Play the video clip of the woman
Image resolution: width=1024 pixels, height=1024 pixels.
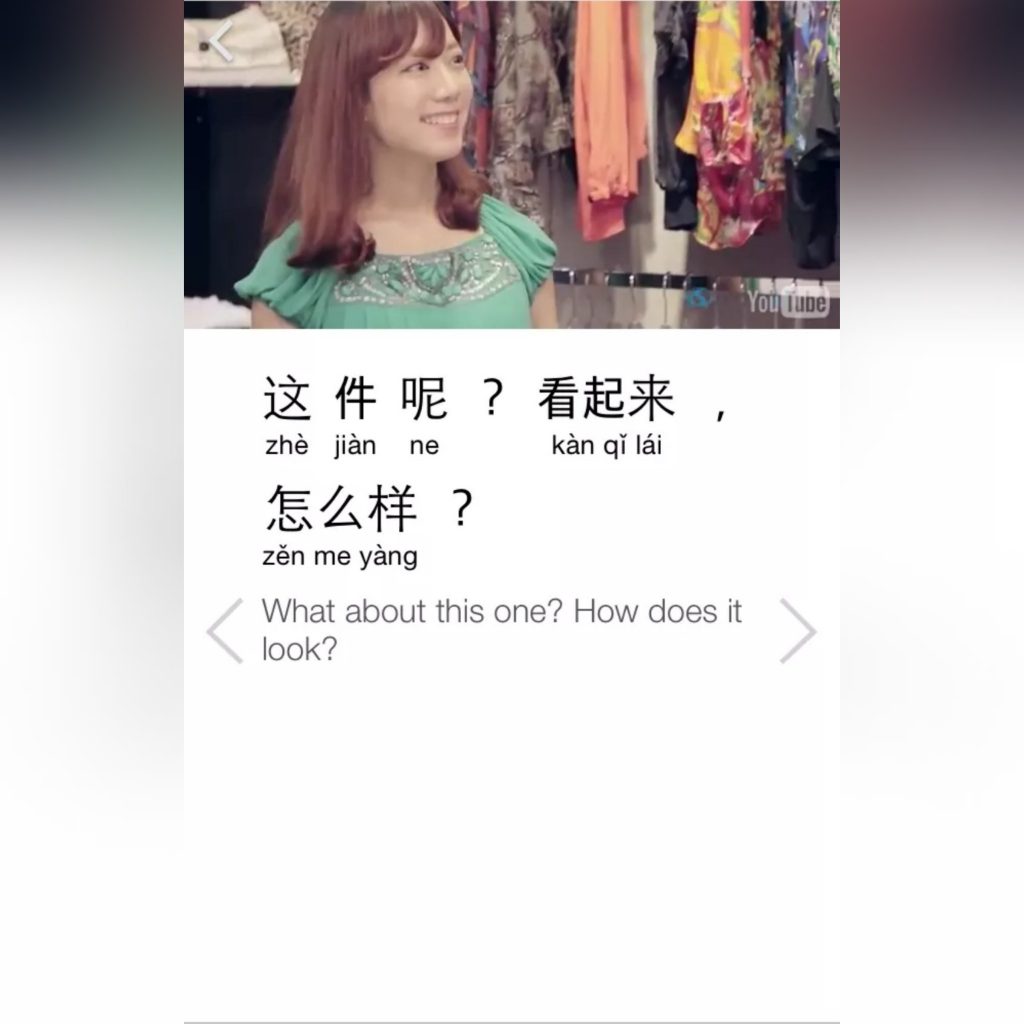click(x=511, y=165)
